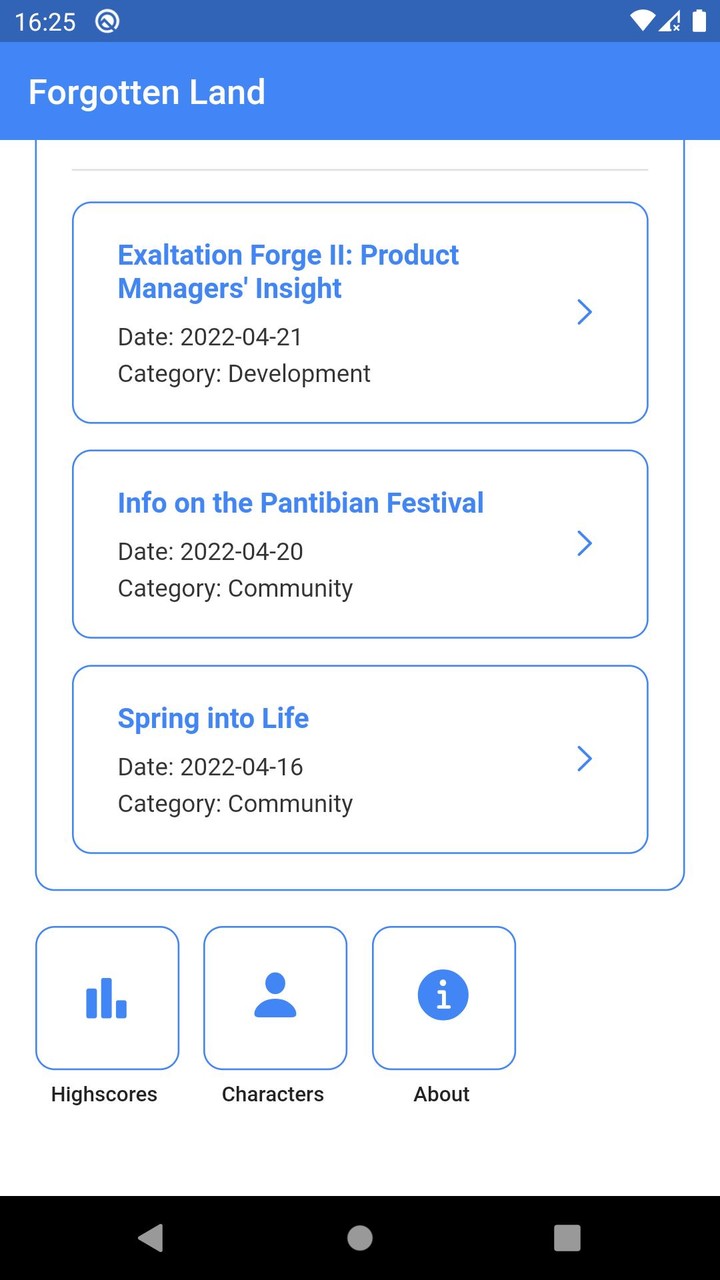Viewport: 720px width, 1280px height.
Task: Click the battery indicator in the status bar
Action: (699, 20)
